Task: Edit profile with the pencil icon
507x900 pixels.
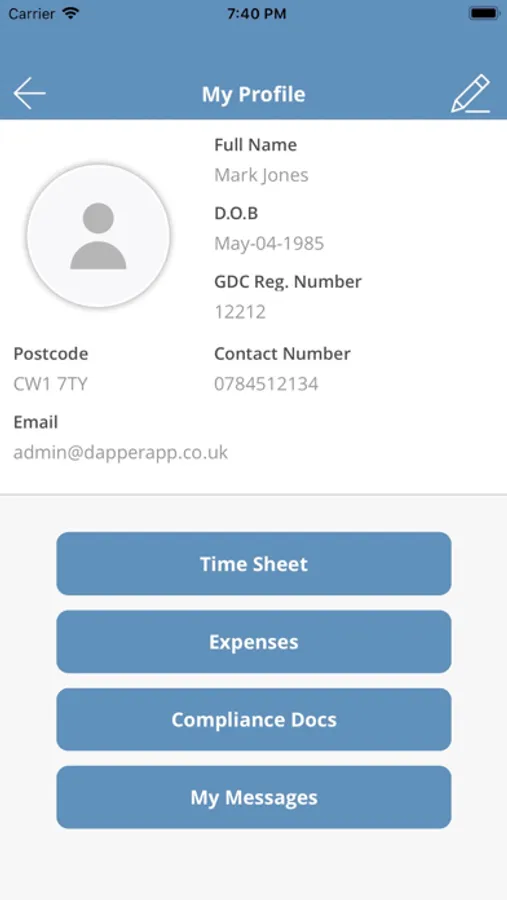Action: click(x=470, y=94)
